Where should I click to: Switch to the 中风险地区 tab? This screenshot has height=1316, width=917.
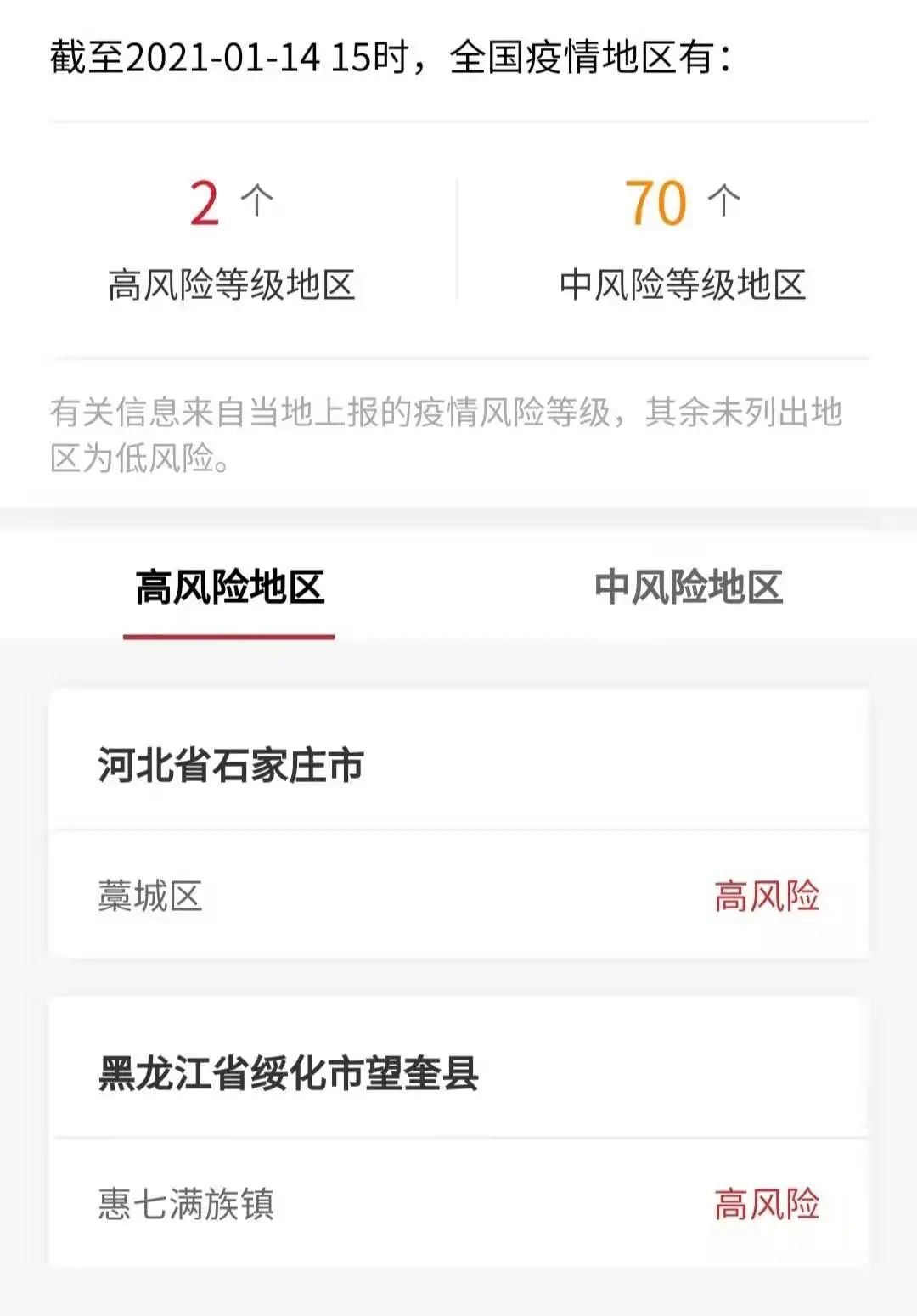(688, 588)
